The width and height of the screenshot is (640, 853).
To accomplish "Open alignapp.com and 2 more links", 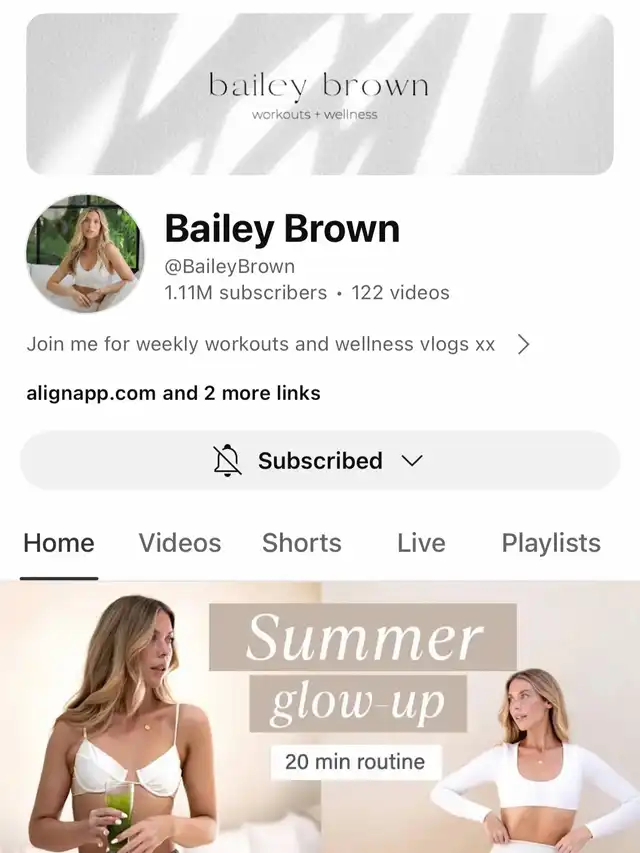I will 174,393.
